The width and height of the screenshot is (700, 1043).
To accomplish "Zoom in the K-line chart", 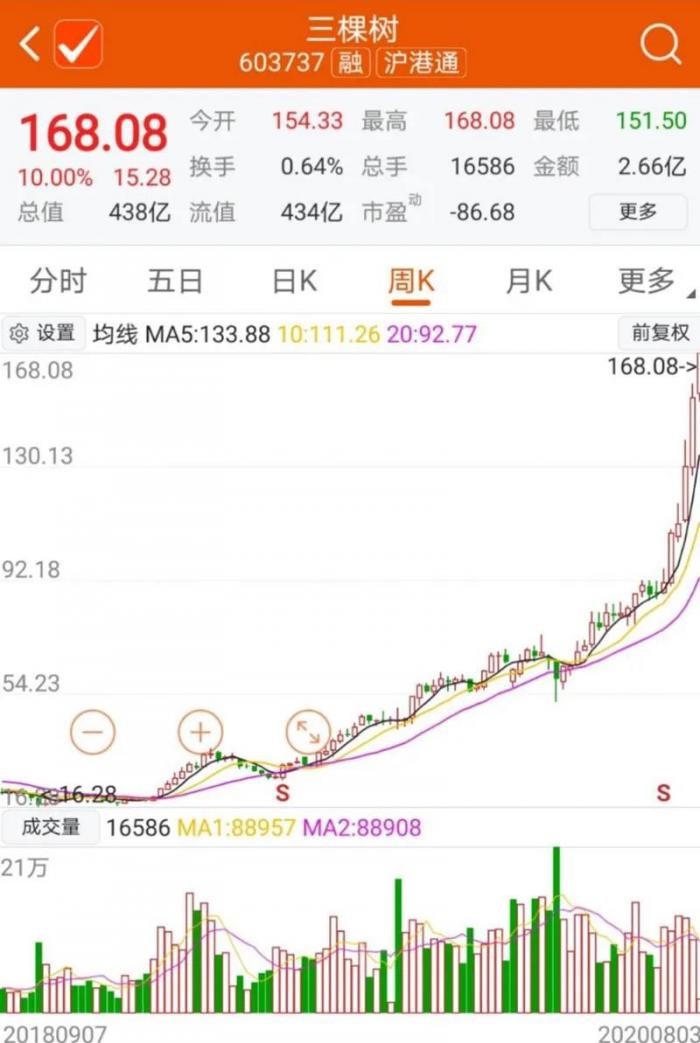I will coord(200,732).
